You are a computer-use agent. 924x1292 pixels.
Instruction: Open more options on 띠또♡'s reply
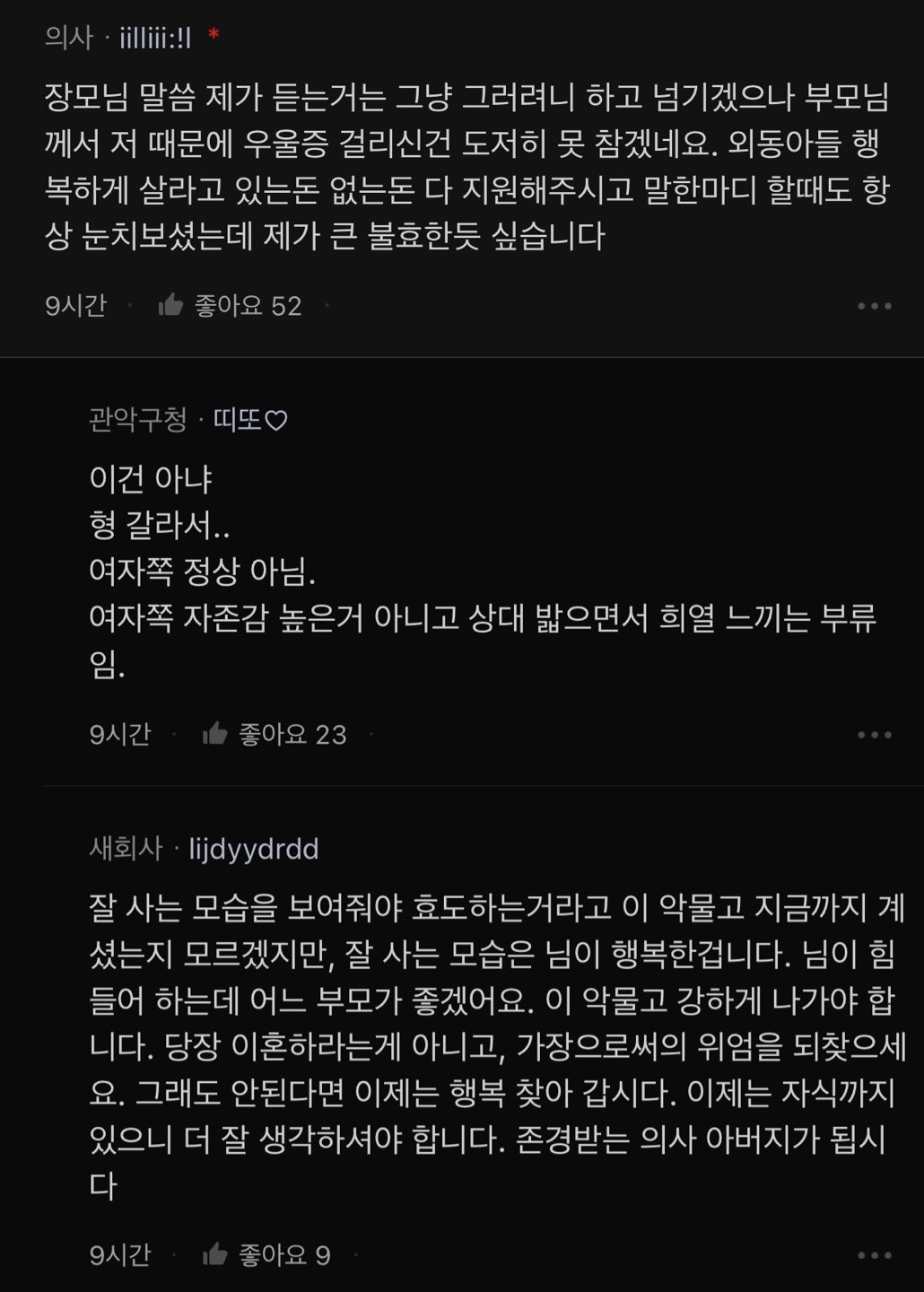pos(874,735)
